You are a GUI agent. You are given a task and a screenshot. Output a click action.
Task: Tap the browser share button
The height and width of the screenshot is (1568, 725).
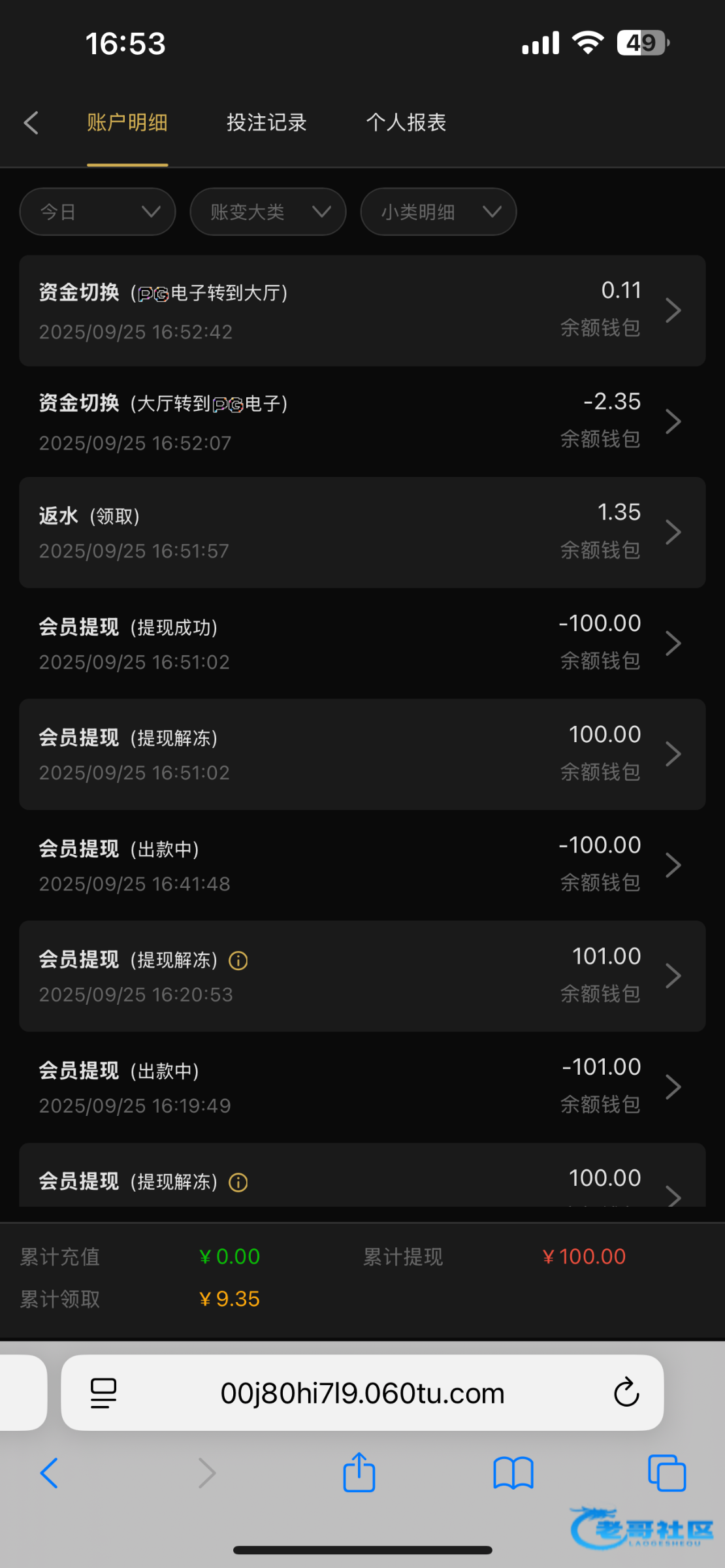click(x=359, y=1473)
